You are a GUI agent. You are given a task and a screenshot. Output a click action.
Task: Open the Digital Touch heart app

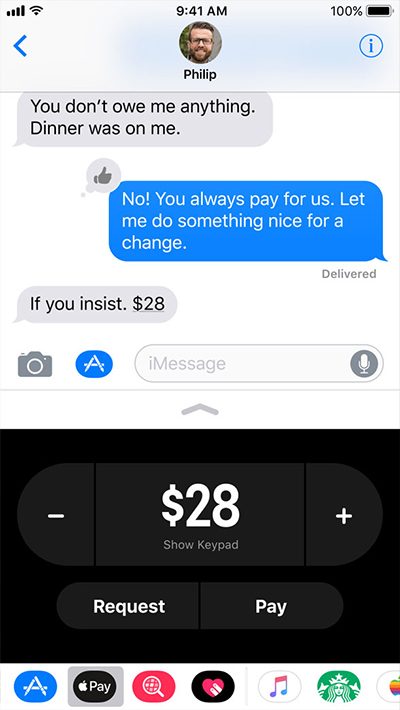pyautogui.click(x=213, y=686)
